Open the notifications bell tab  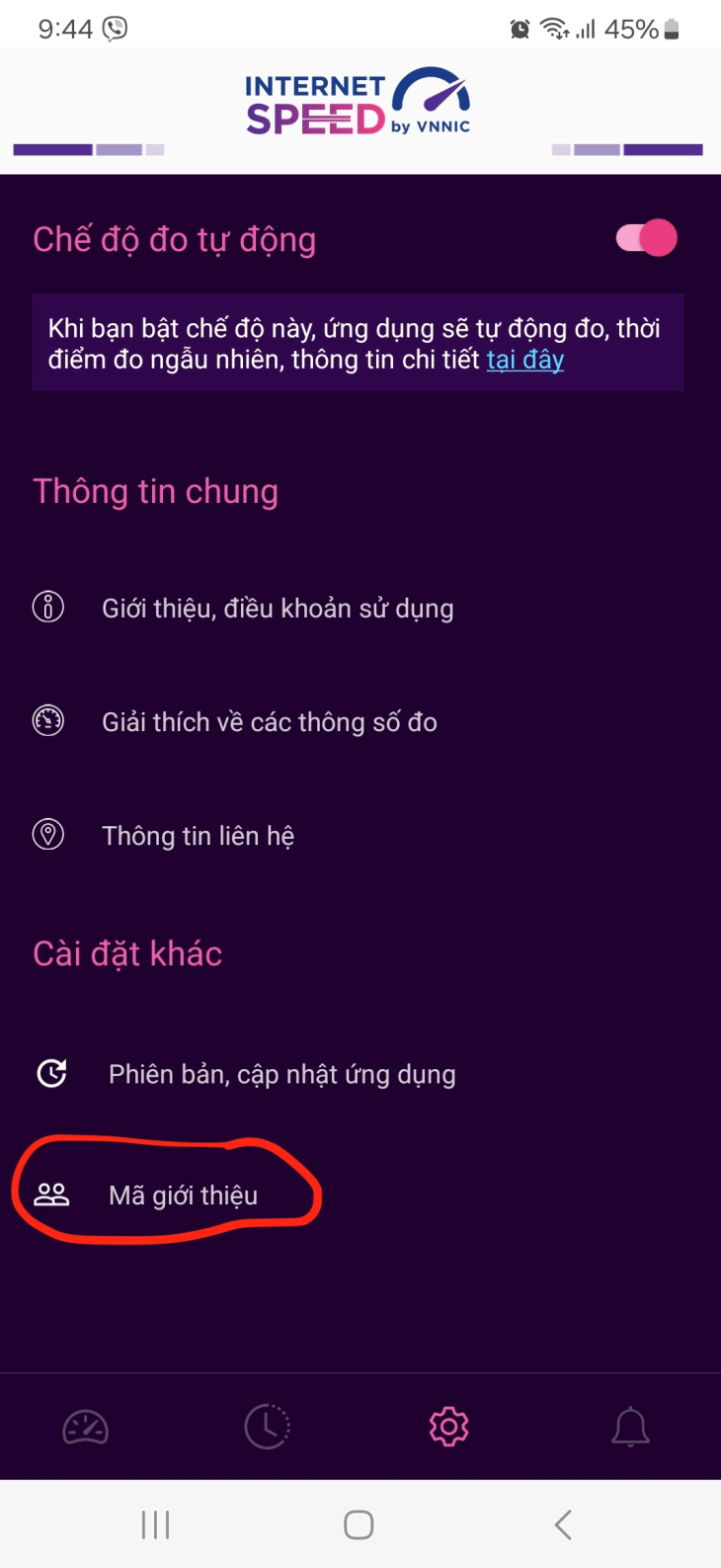(631, 1427)
